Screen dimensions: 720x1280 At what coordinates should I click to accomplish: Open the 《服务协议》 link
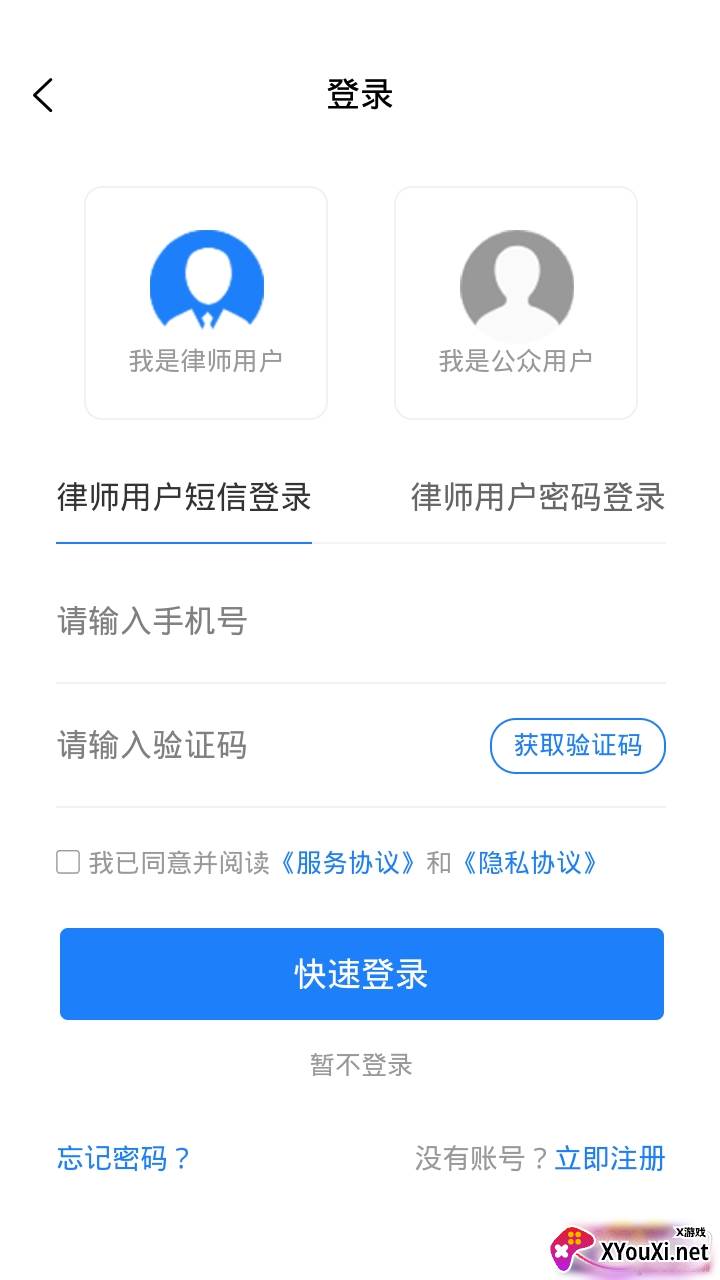(x=347, y=862)
